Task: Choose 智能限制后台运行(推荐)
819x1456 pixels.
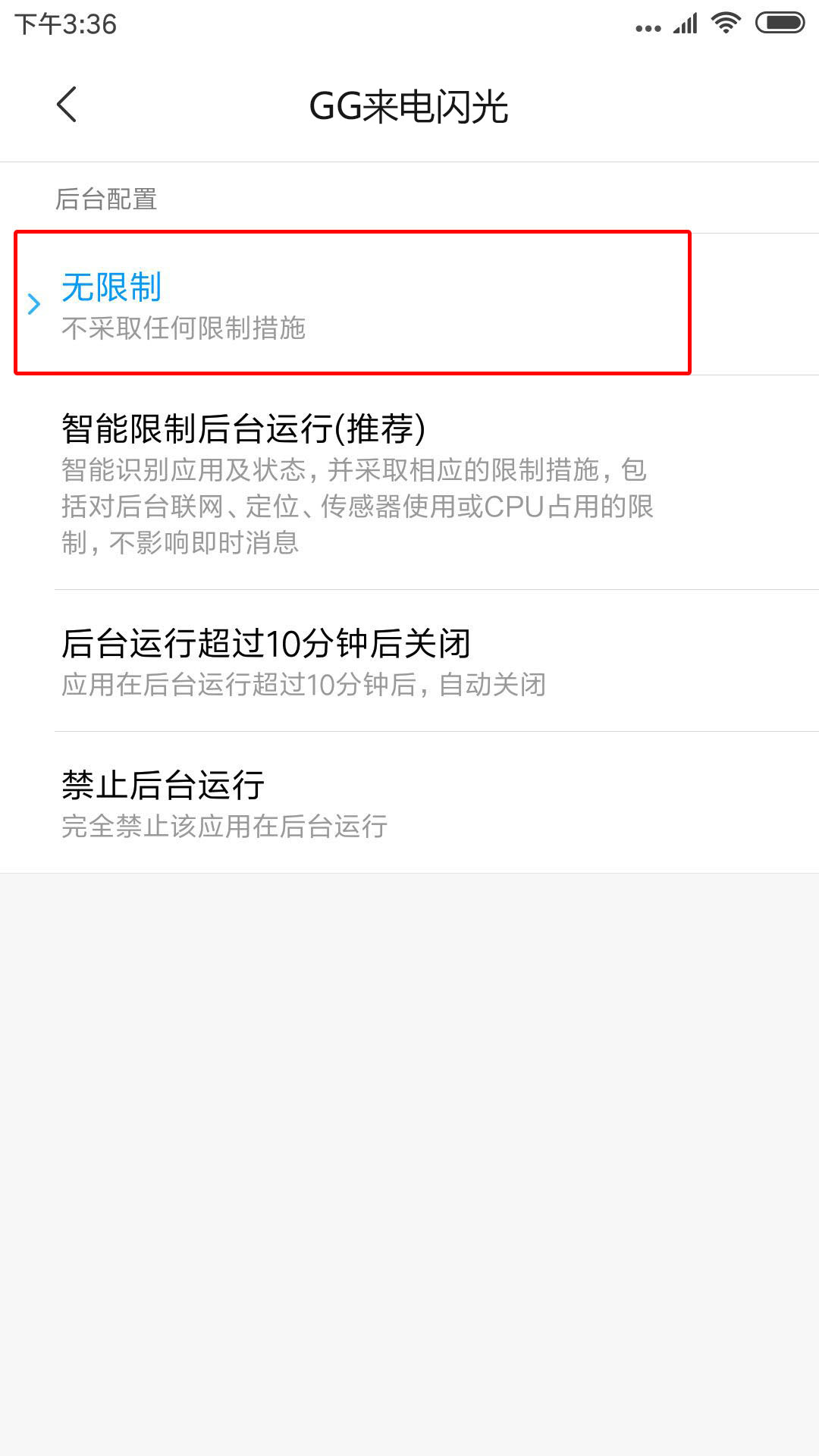Action: pyautogui.click(x=409, y=482)
